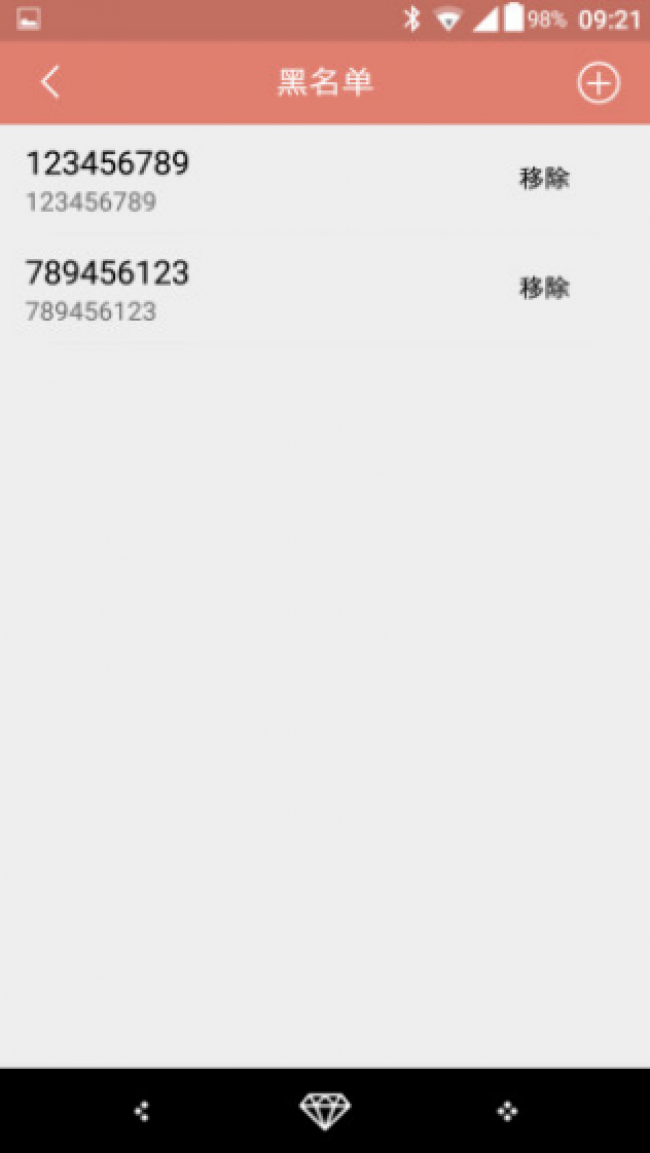This screenshot has width=650, height=1153.
Task: Add a new number to the blacklist
Action: 599,82
